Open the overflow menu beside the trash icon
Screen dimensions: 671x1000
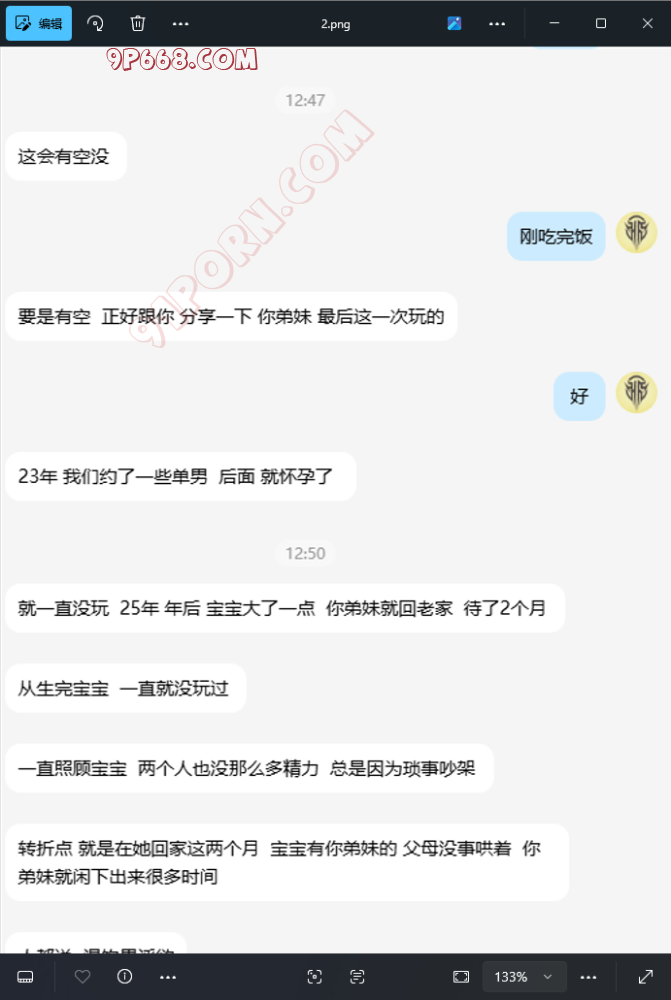[x=180, y=23]
